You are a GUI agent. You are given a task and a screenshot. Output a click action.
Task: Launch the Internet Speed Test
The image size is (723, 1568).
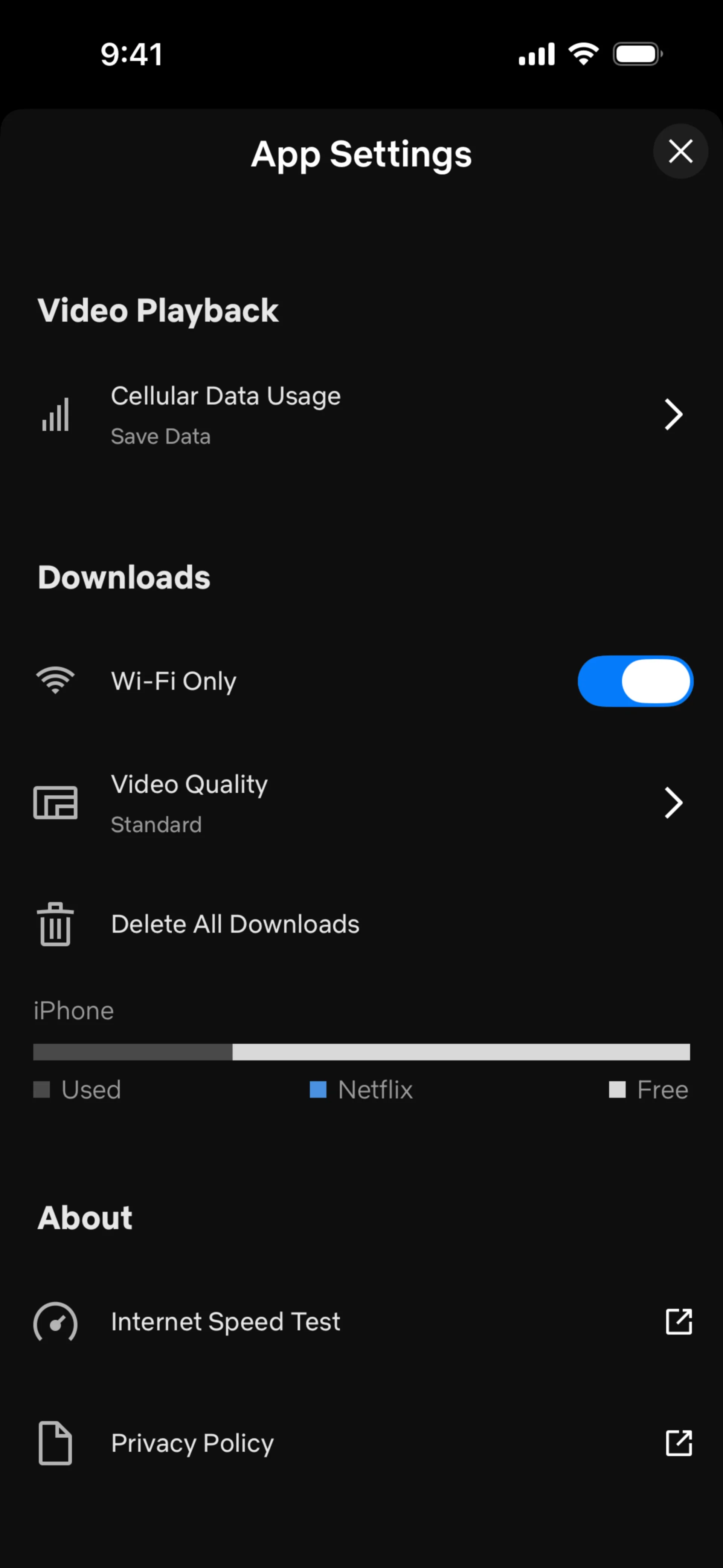click(x=361, y=1322)
